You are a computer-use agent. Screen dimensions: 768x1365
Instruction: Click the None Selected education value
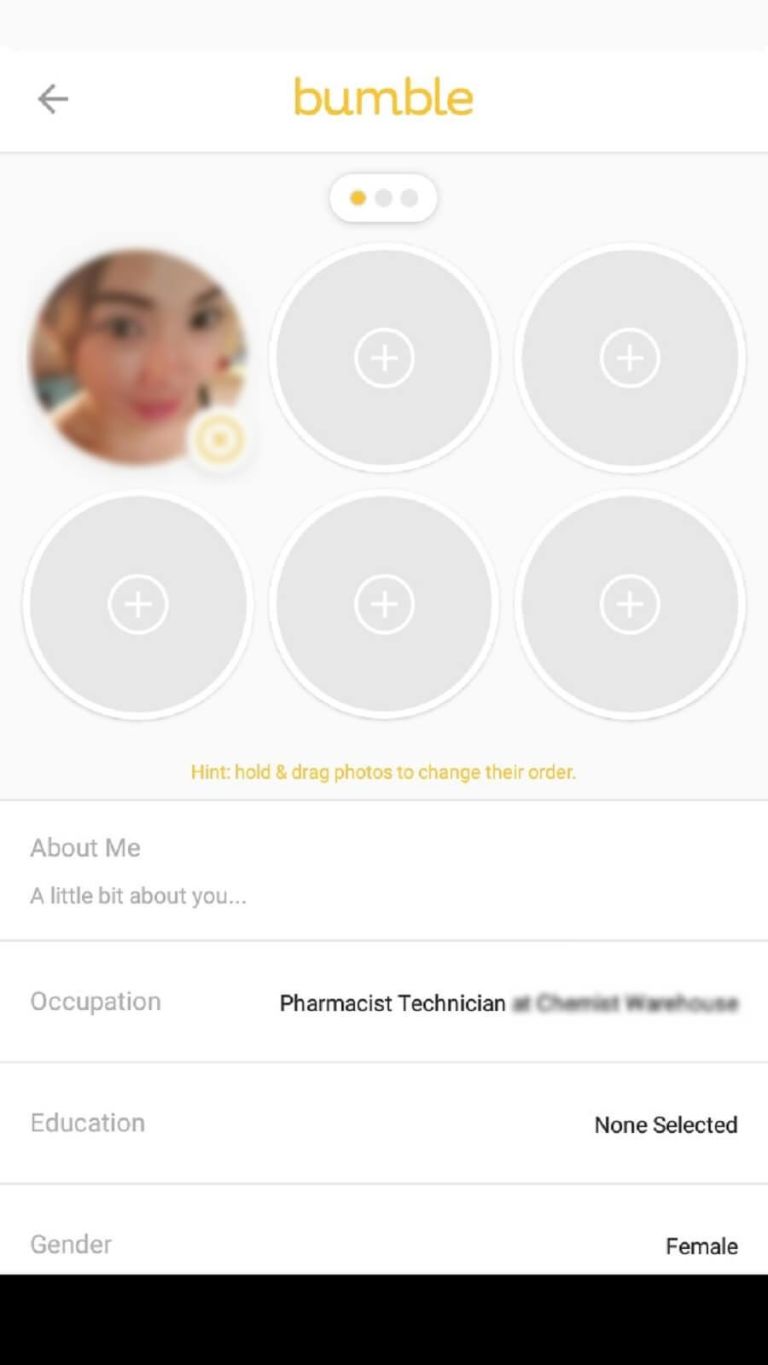[666, 1124]
